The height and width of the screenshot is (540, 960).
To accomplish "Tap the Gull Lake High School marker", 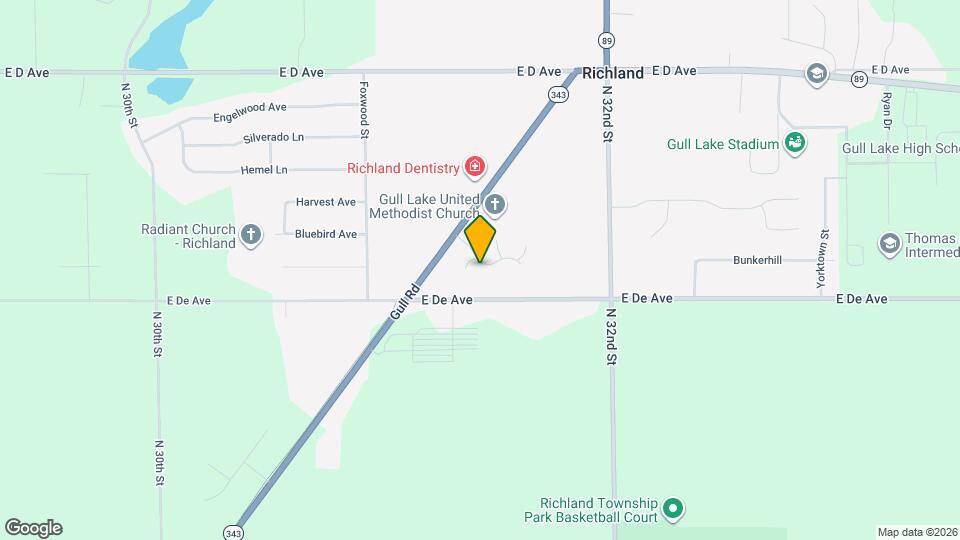I will [x=900, y=148].
